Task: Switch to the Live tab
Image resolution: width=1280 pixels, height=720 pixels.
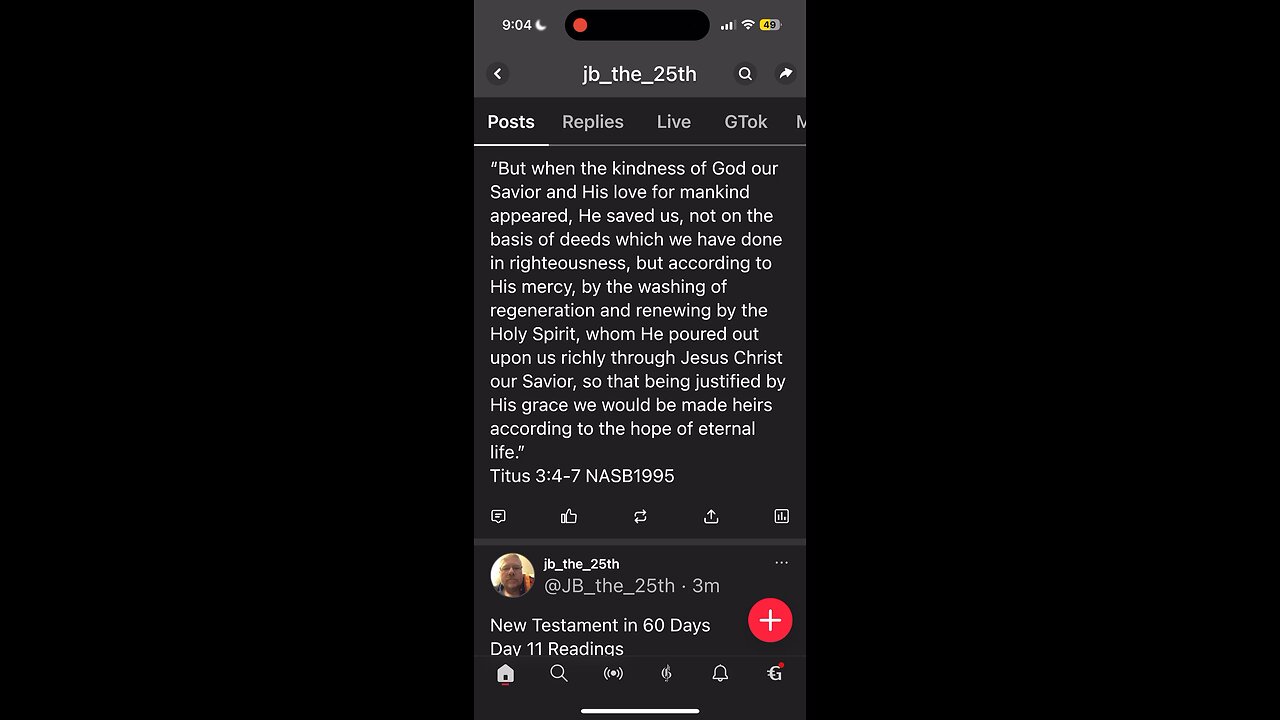Action: point(673,122)
